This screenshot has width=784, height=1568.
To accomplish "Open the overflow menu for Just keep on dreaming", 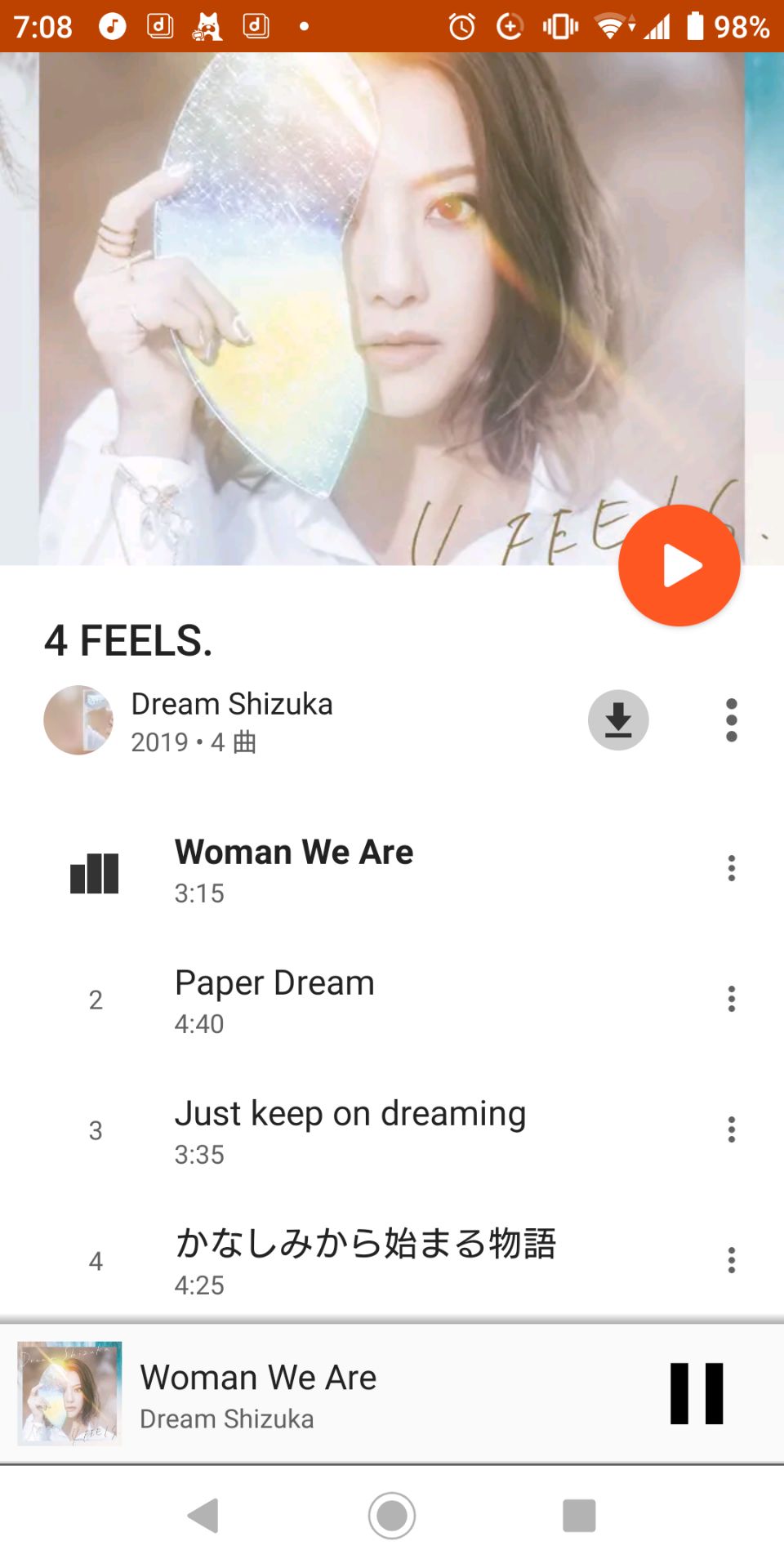I will 731,1129.
